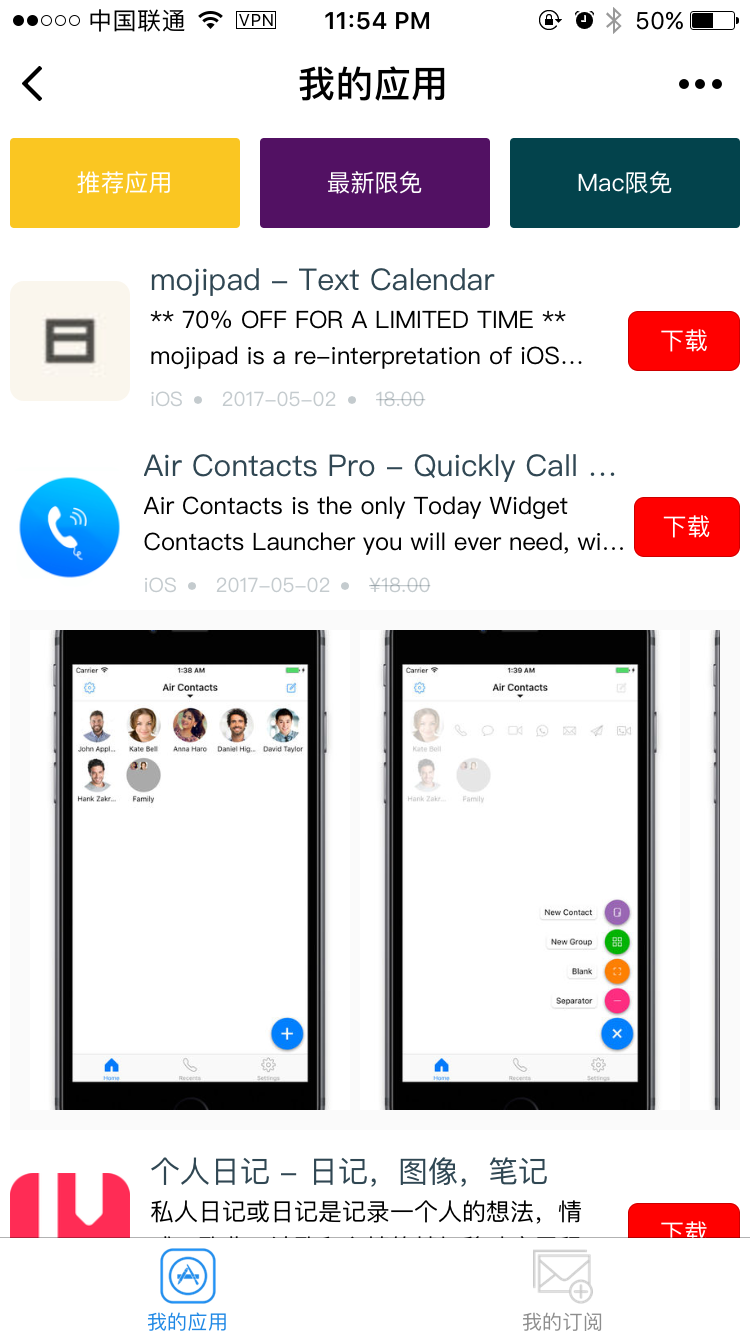Switch to the 我的订阅 tab

562,1290
